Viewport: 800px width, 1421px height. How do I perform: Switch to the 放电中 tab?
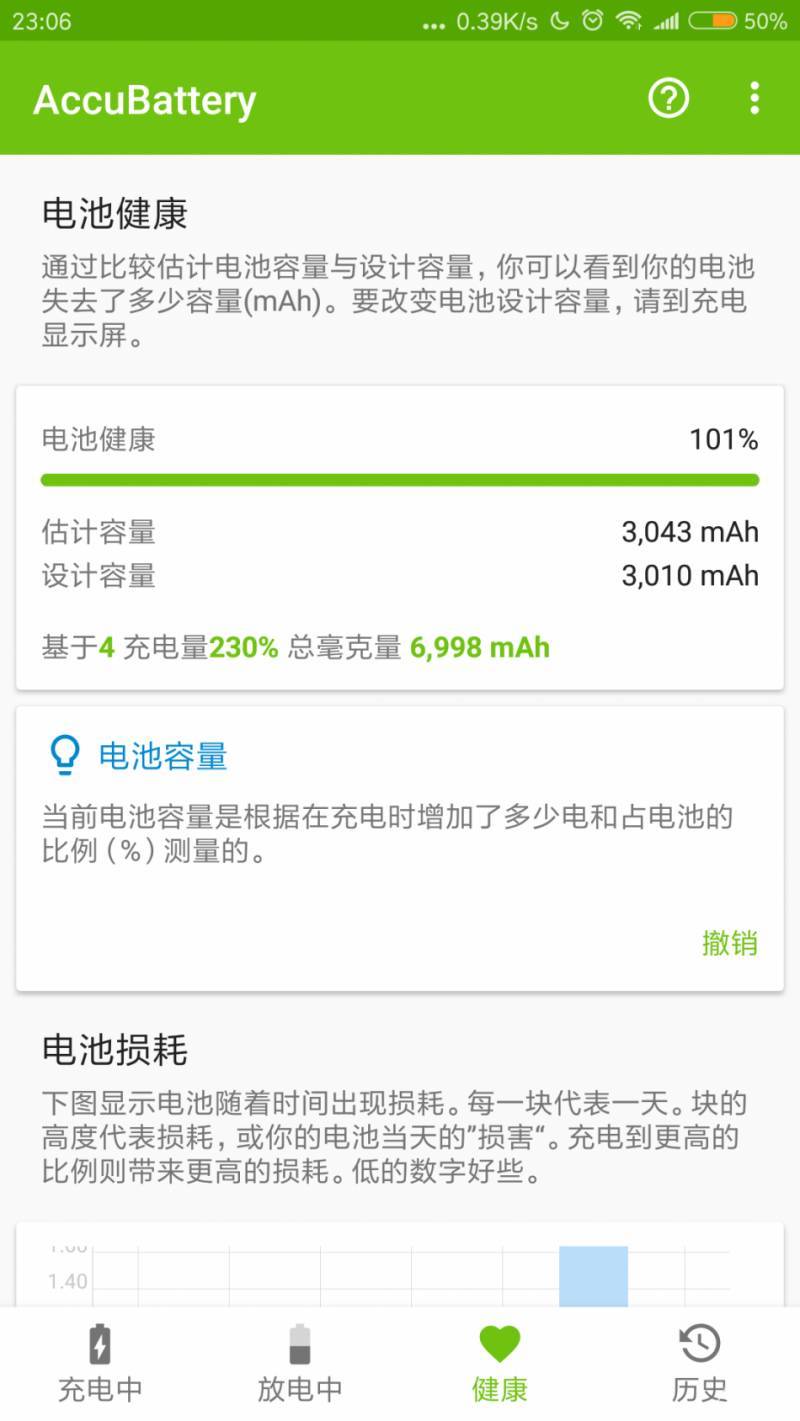300,1362
